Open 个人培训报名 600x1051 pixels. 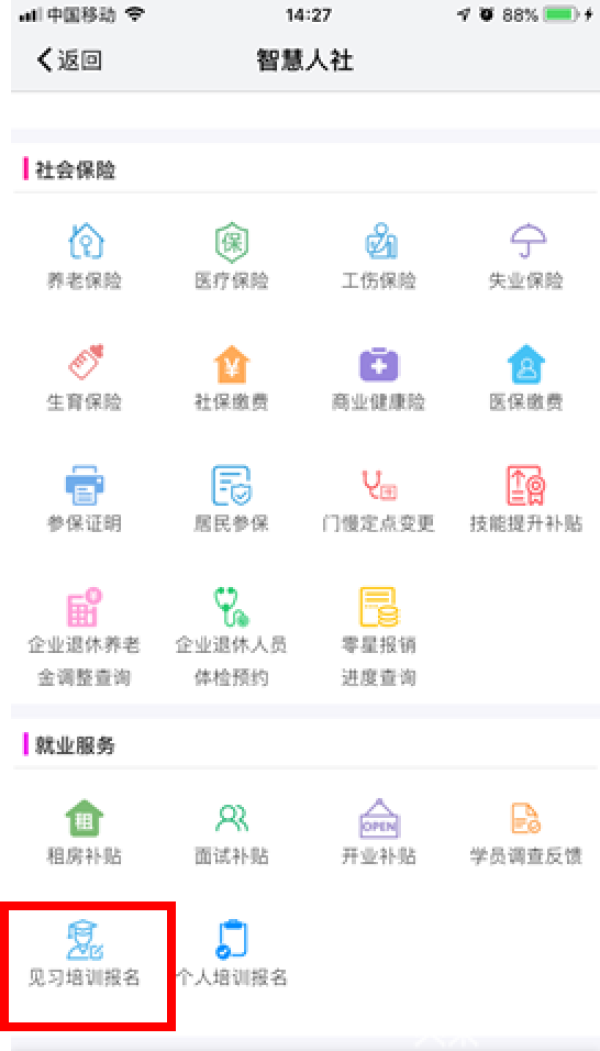point(231,953)
